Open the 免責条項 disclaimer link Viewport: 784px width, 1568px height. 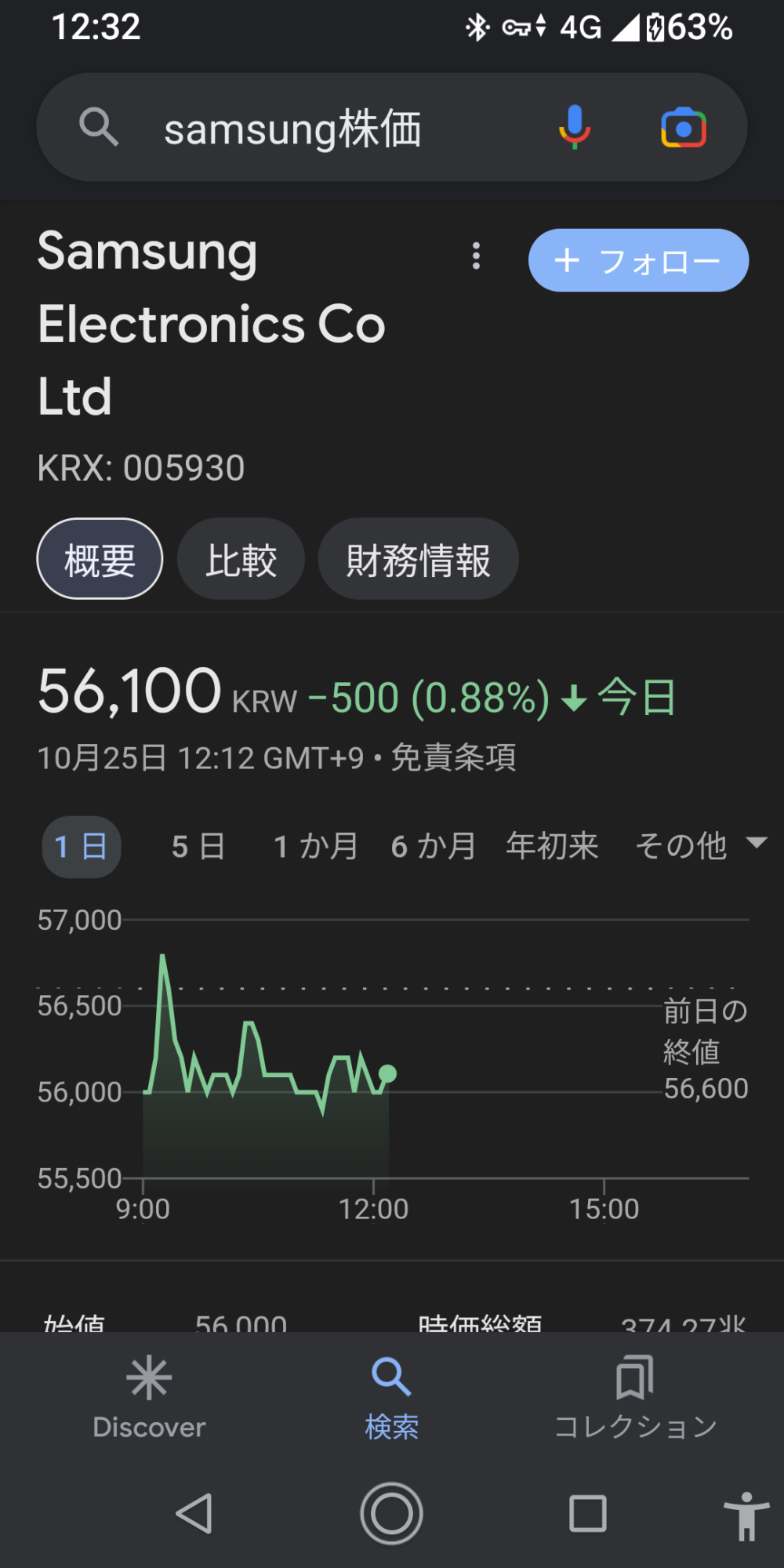point(453,758)
